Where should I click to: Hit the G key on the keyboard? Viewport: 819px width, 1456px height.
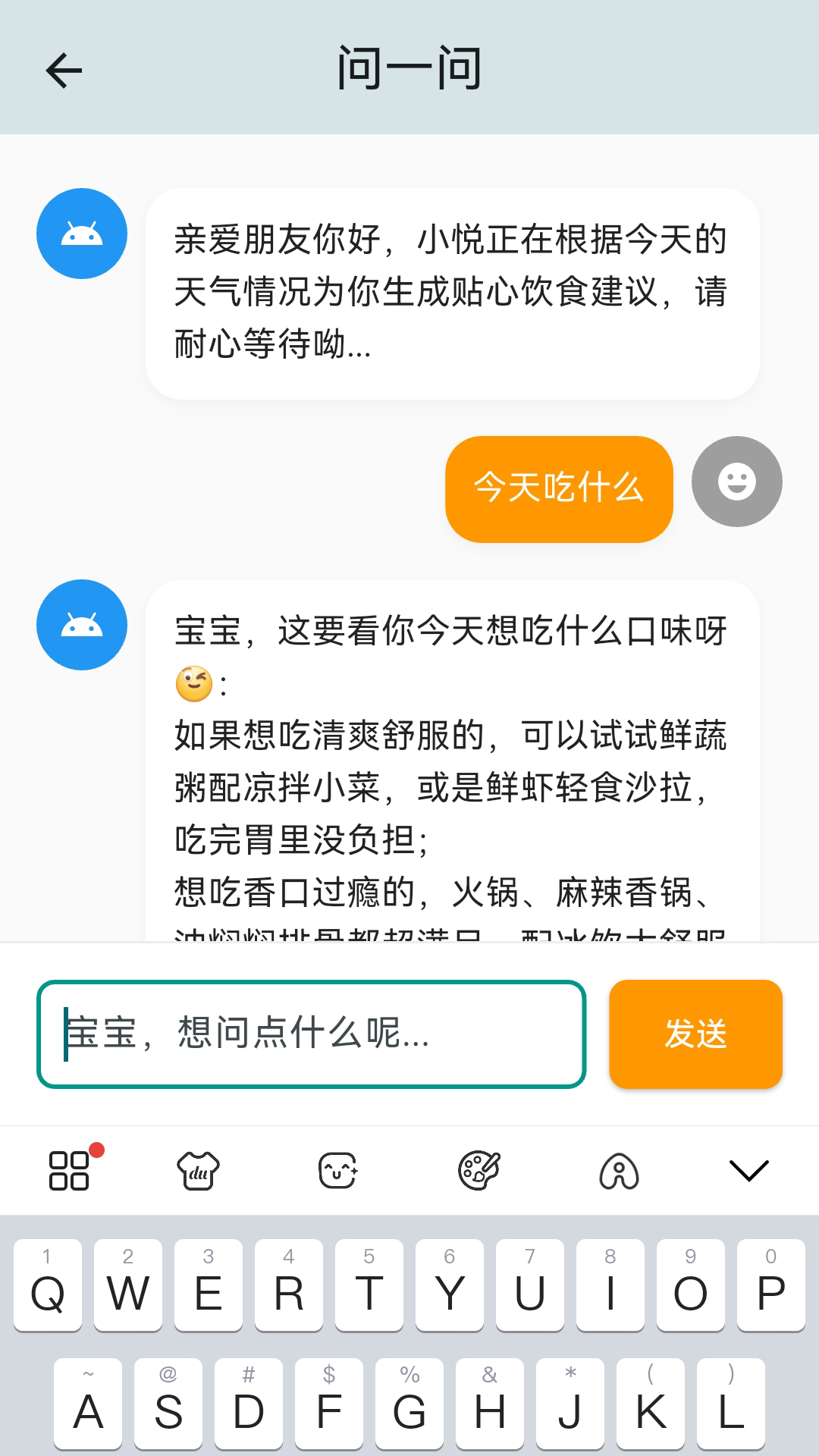pos(409,1403)
